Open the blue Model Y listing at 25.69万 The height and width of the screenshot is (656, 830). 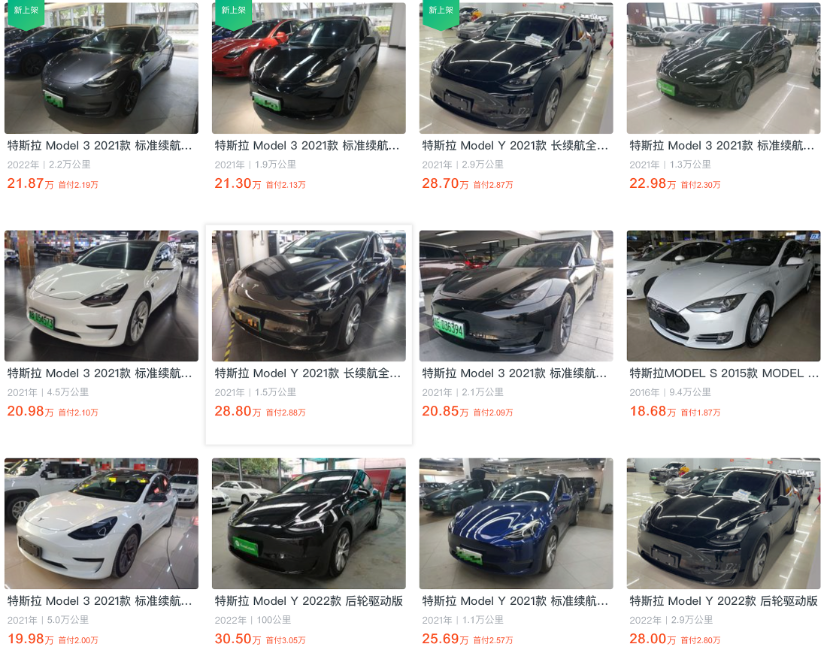[x=515, y=523]
